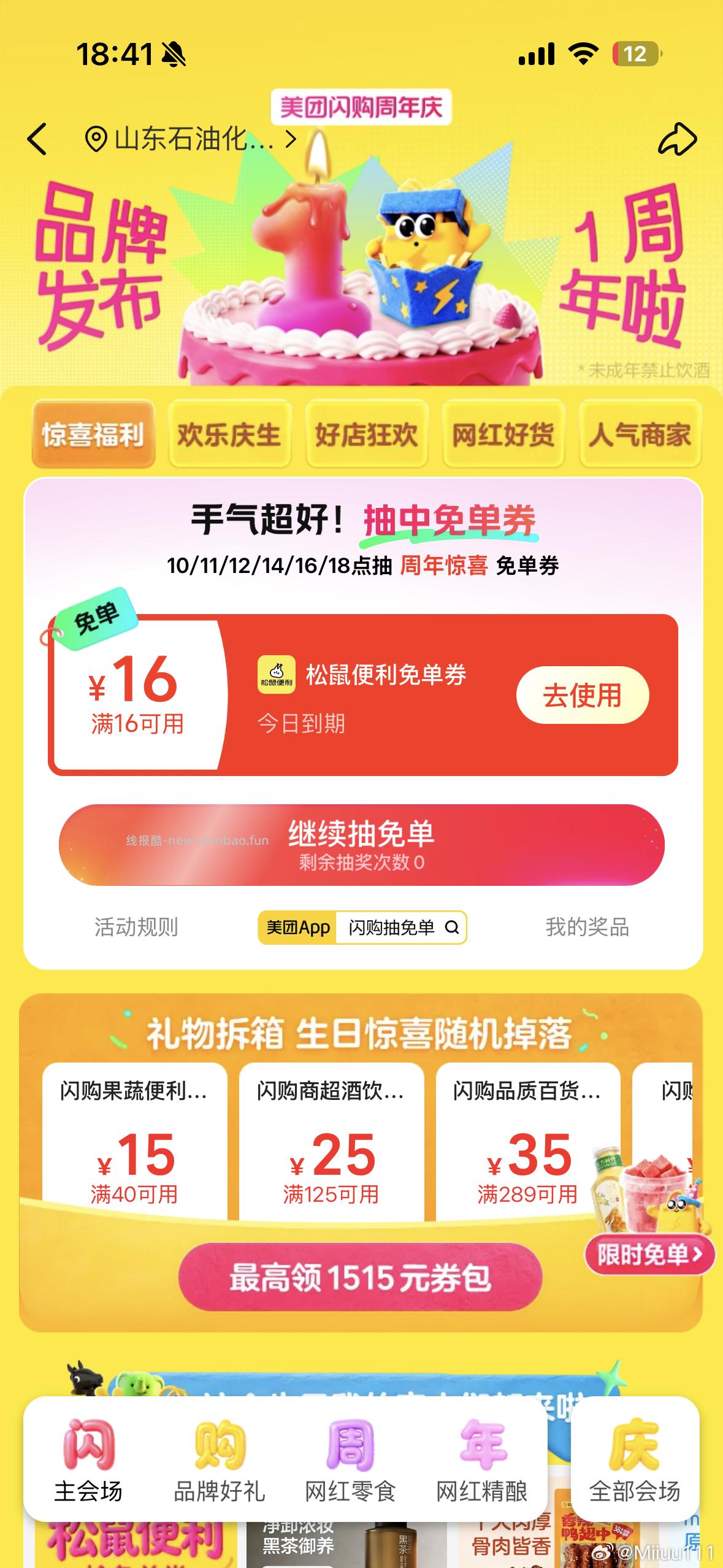723x1568 pixels.
Task: Tap the magnifier icon in 闪购抽免单 search bar
Action: (x=453, y=928)
